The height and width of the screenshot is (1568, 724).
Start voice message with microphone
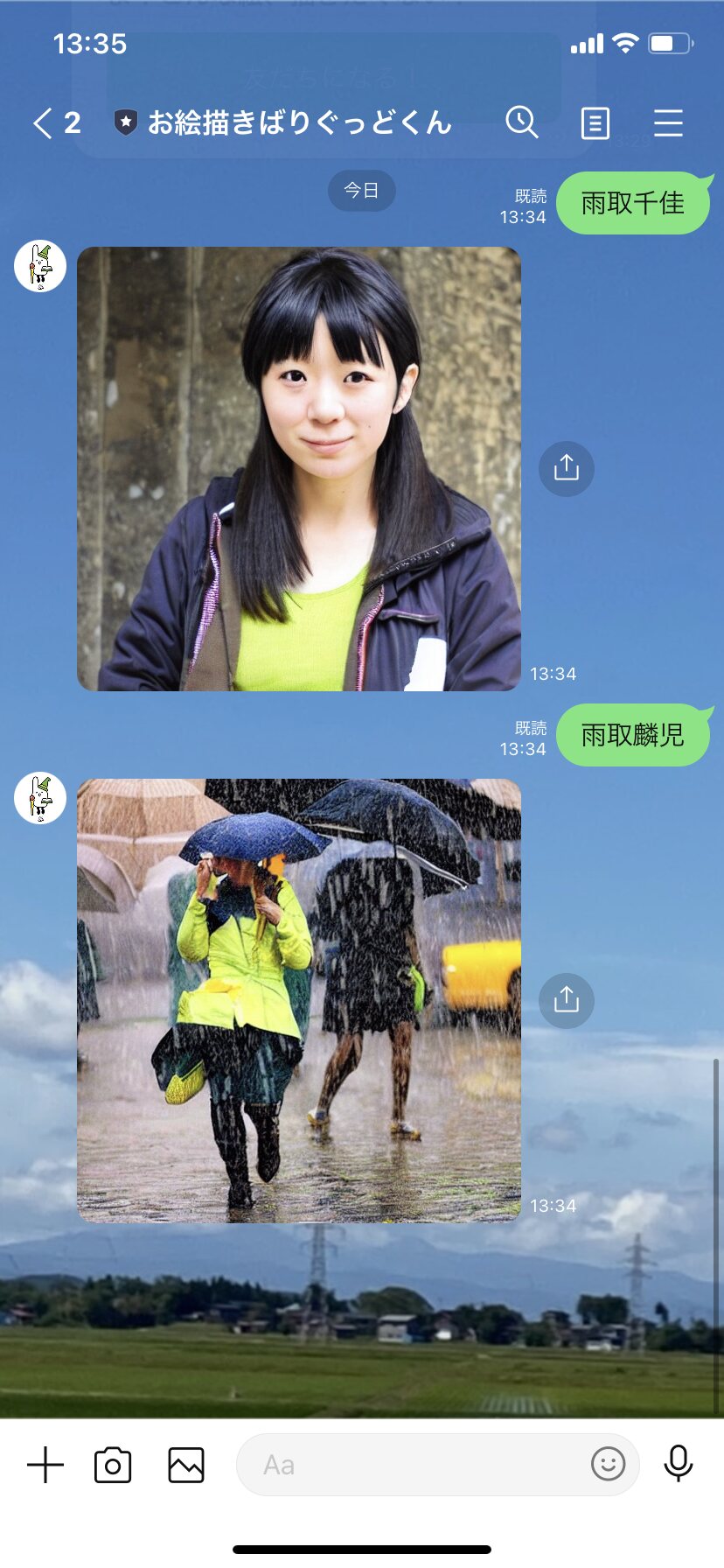point(679,1464)
